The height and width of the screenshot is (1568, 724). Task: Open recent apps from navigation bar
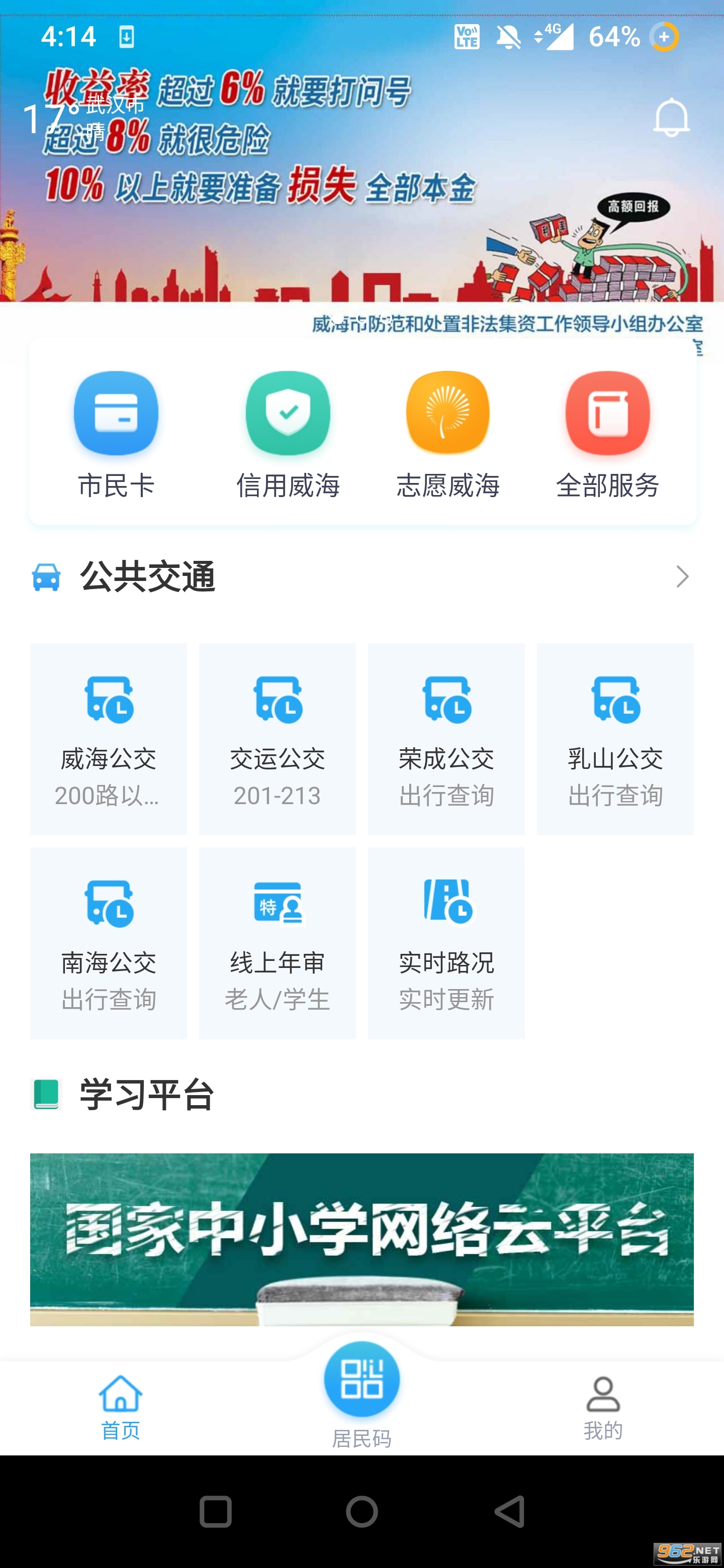(216, 1512)
